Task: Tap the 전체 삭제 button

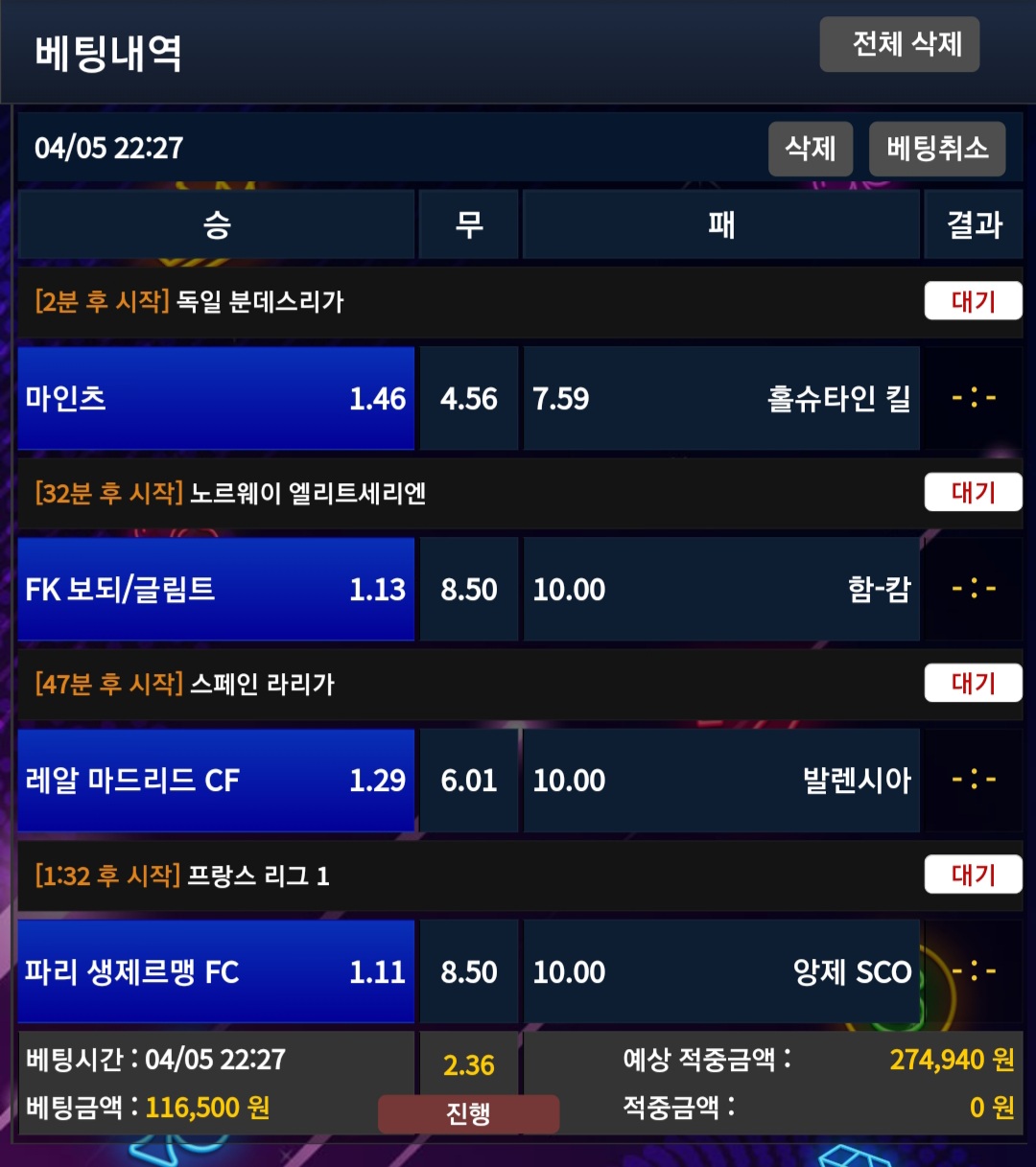Action: [x=899, y=44]
